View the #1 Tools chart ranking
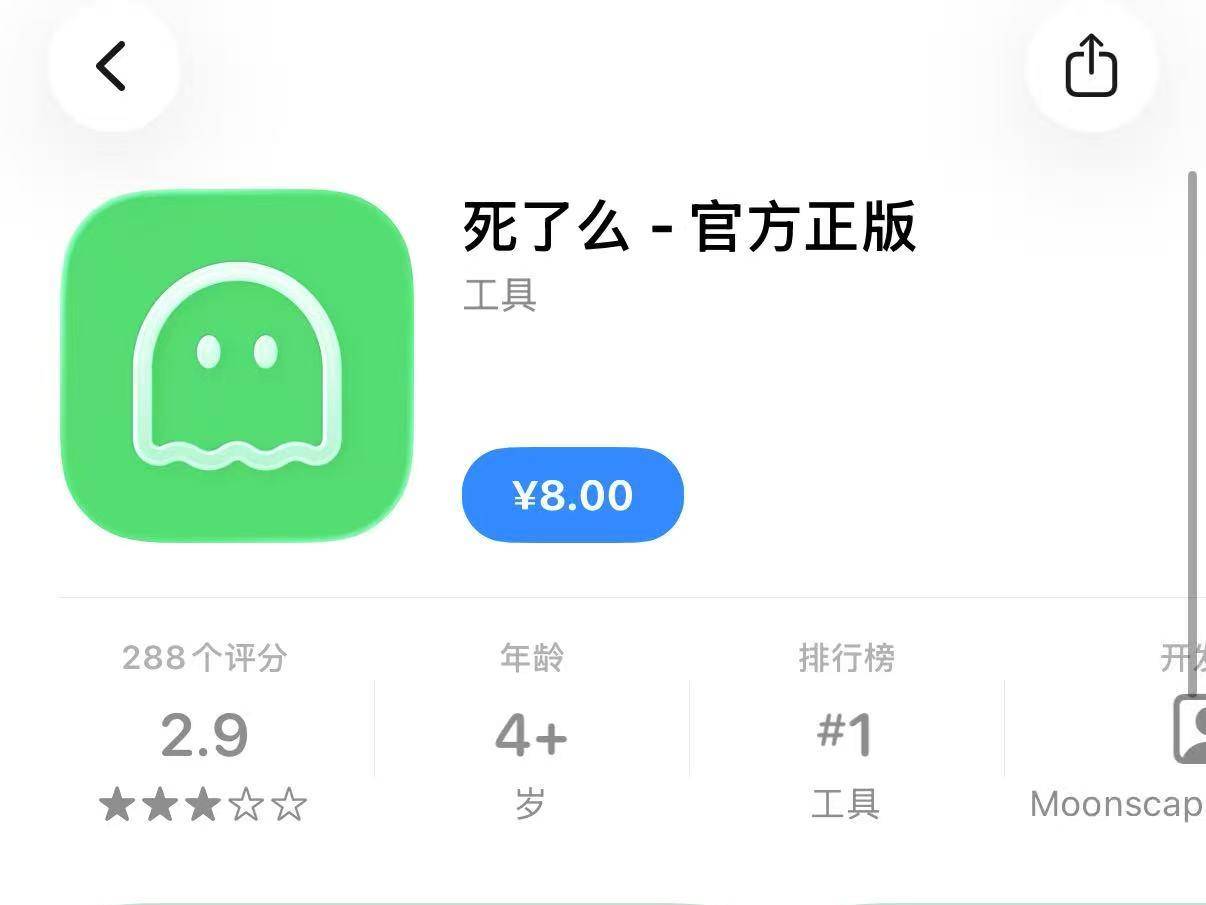The height and width of the screenshot is (905, 1206). (x=845, y=735)
